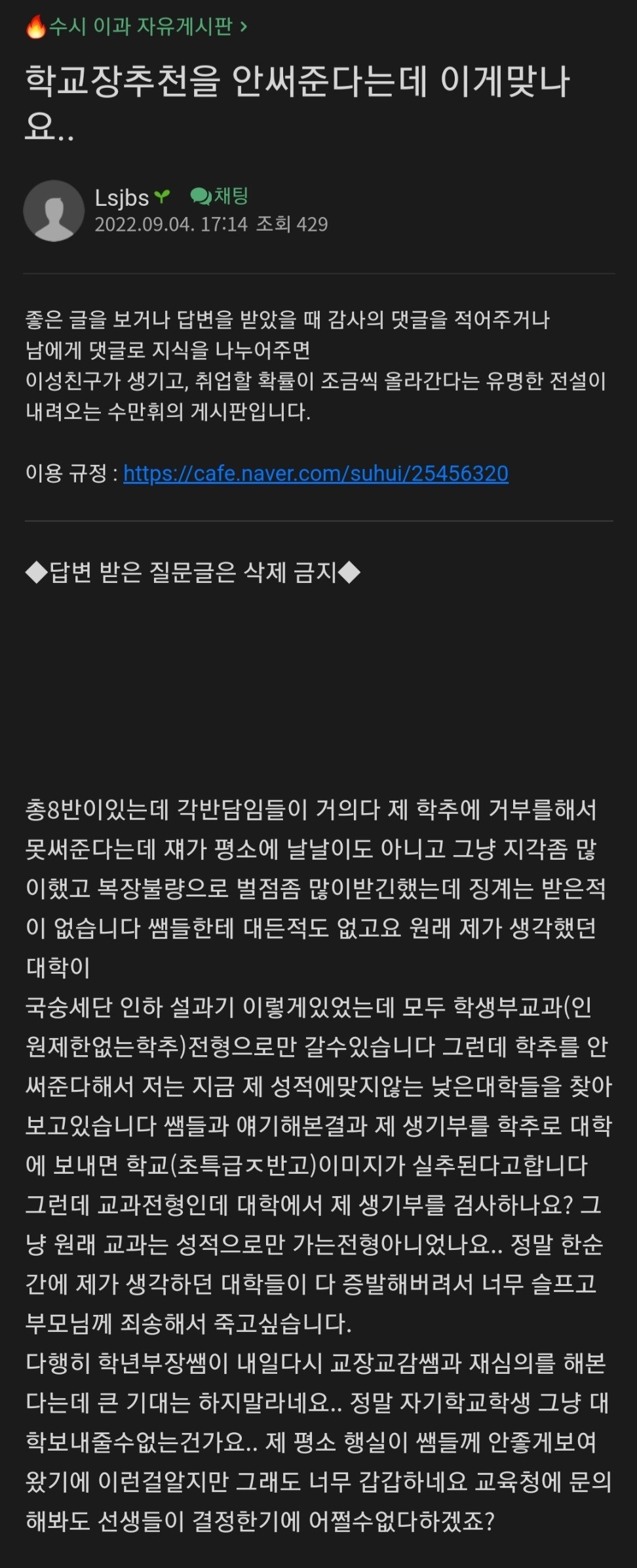Open the cafe.naver.com/suhui rules link
The height and width of the screenshot is (1568, 637).
(x=315, y=473)
